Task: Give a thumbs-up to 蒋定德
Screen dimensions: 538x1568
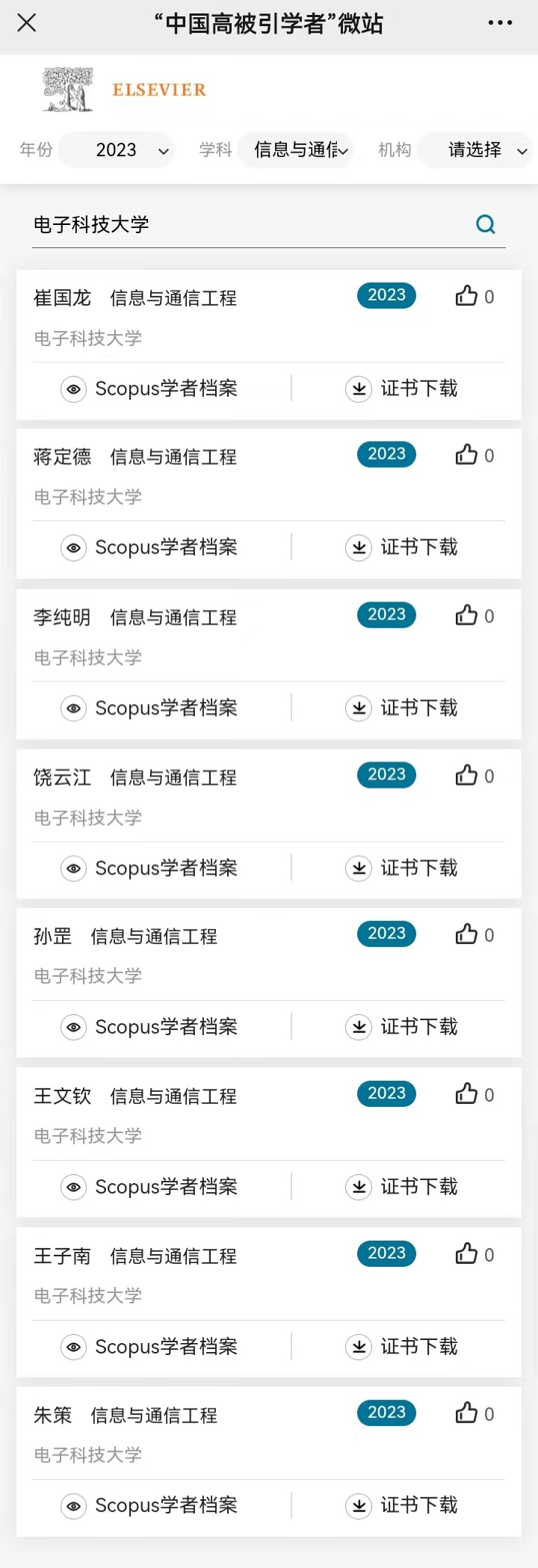Action: [467, 454]
